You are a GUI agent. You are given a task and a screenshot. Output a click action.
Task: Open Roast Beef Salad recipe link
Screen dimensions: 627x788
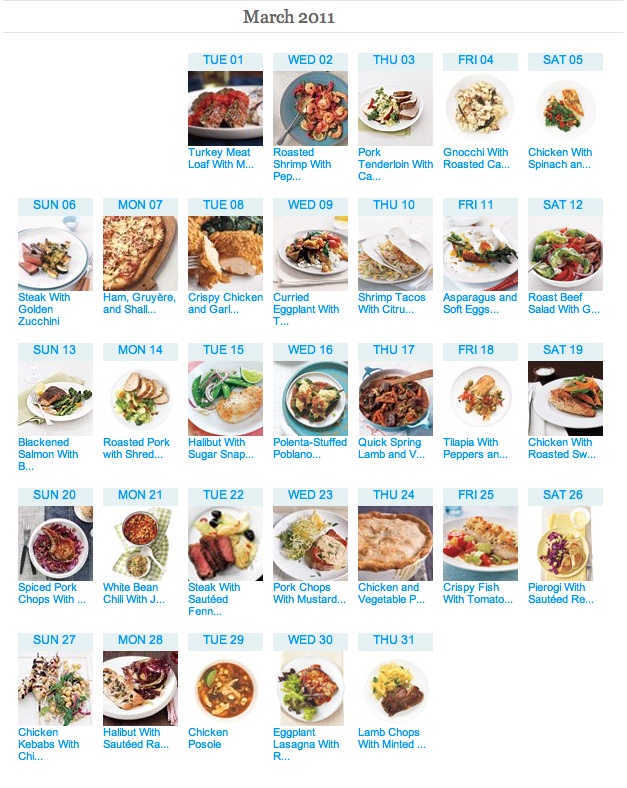coord(564,303)
